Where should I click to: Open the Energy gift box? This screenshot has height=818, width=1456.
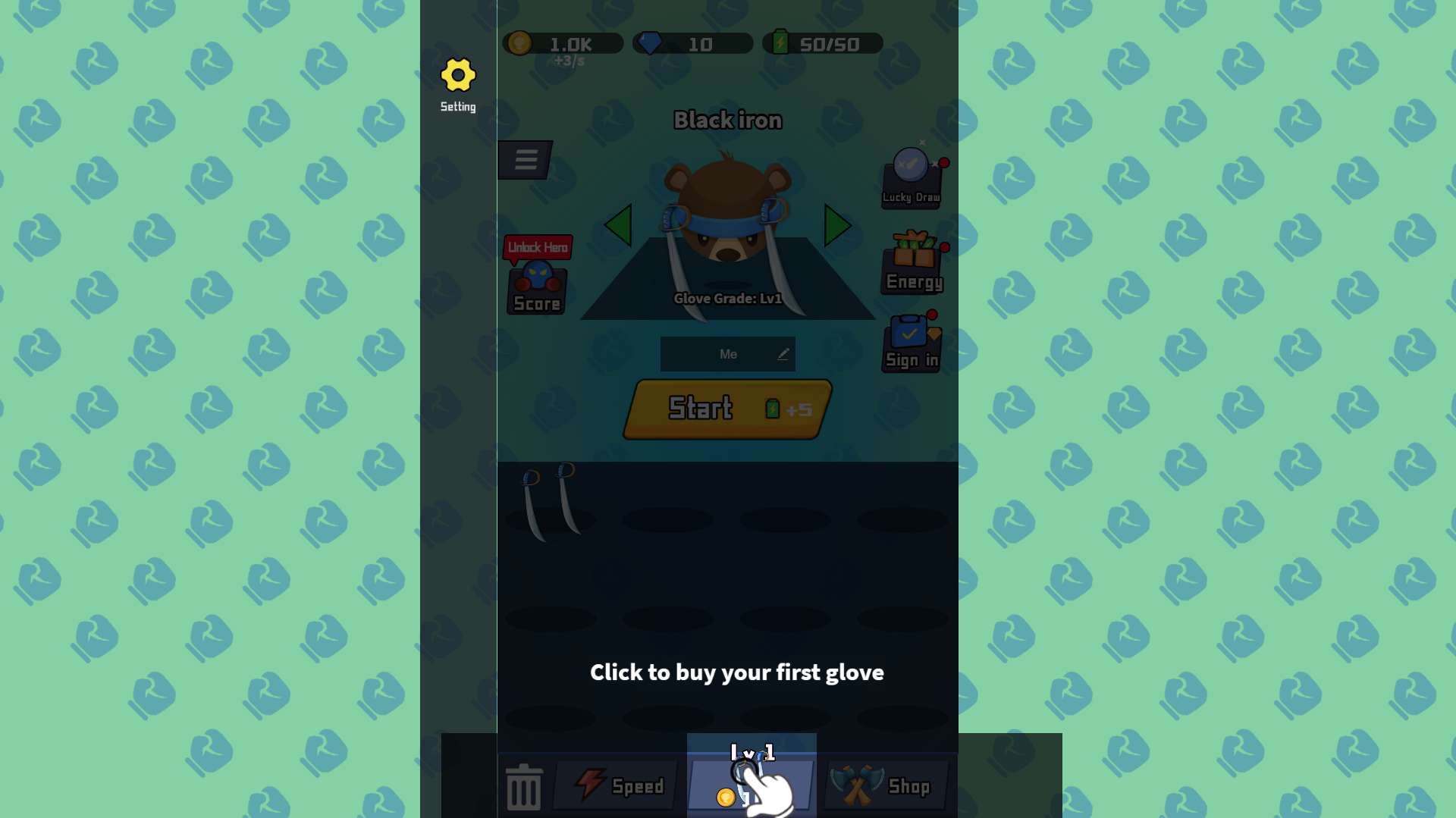click(x=914, y=262)
